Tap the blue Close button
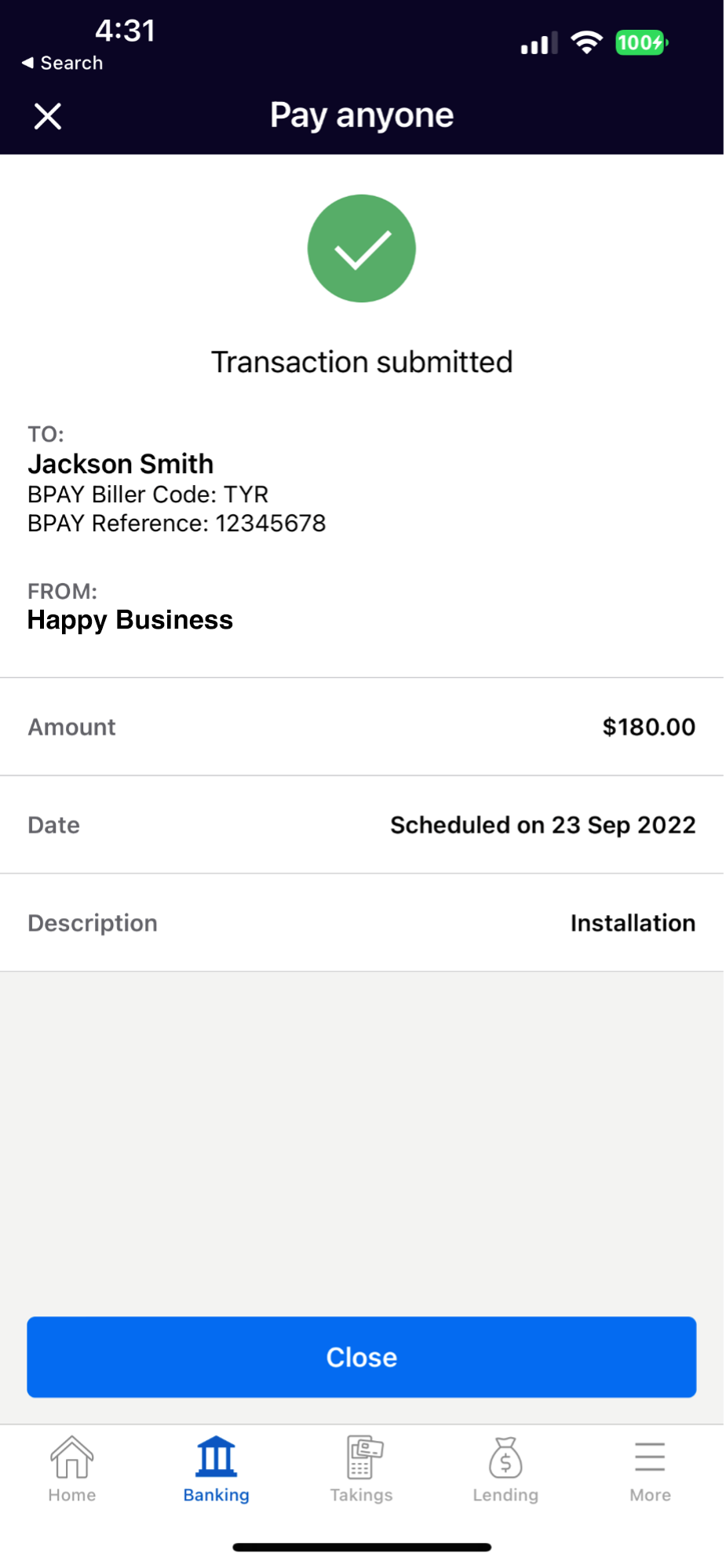 click(x=362, y=1357)
